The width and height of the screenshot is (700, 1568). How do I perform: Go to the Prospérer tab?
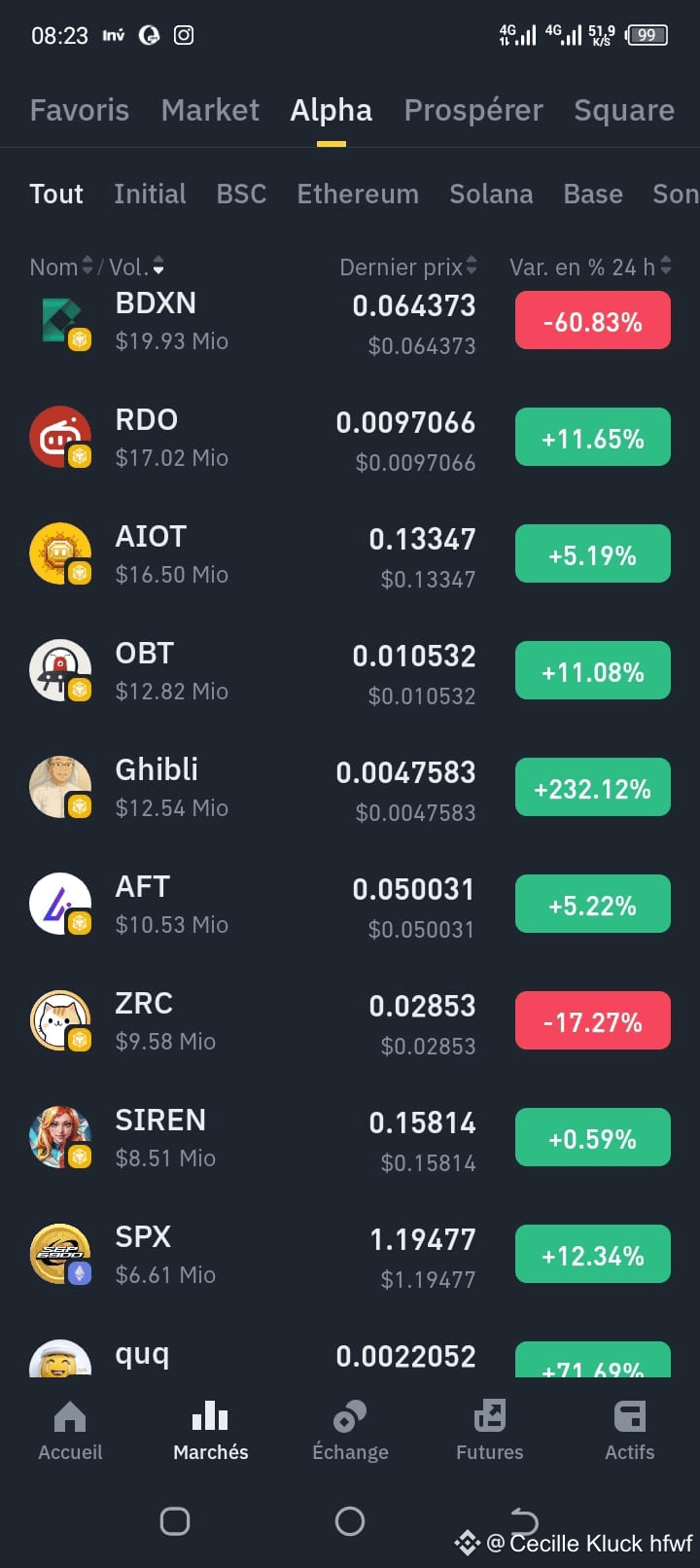[x=473, y=111]
